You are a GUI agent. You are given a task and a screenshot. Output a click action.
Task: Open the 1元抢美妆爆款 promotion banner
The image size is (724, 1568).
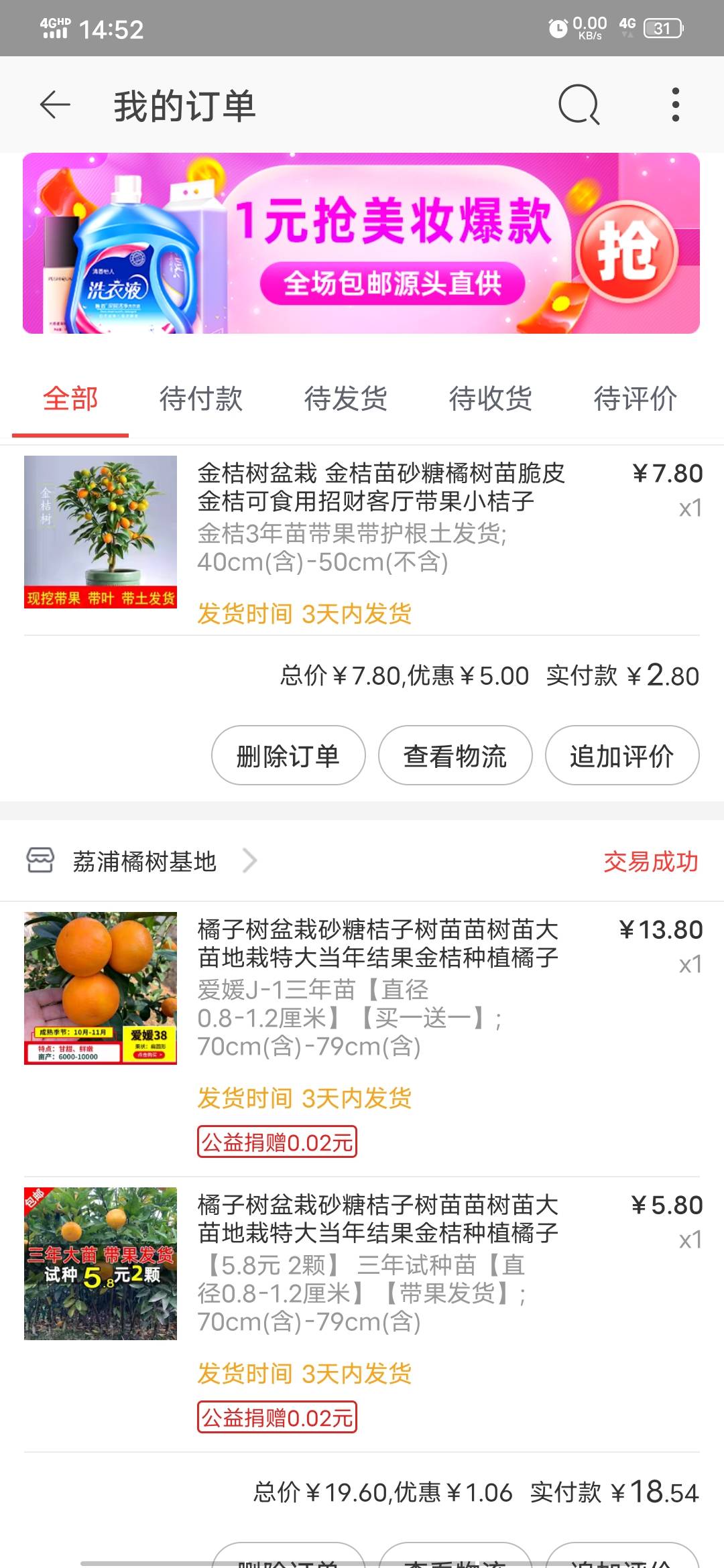pyautogui.click(x=361, y=243)
